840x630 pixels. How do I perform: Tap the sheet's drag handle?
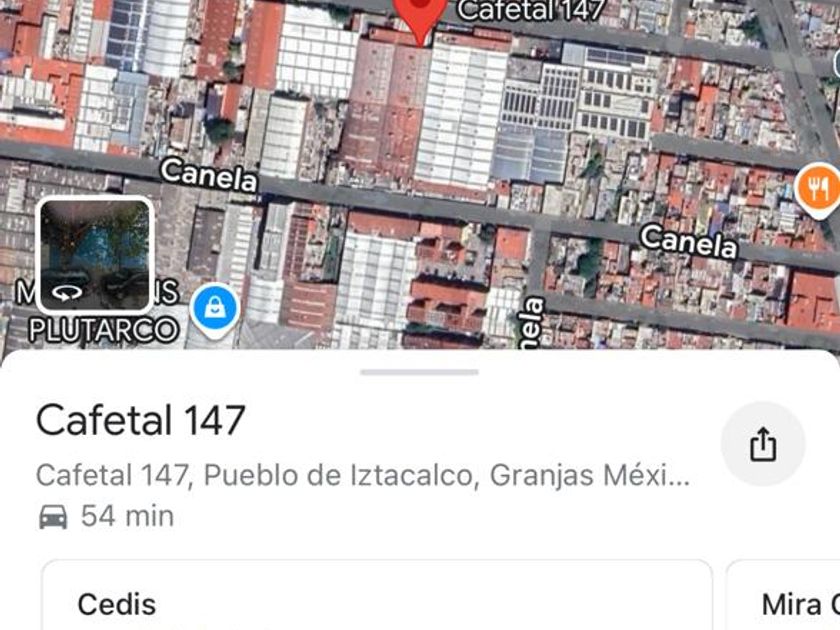click(x=420, y=372)
